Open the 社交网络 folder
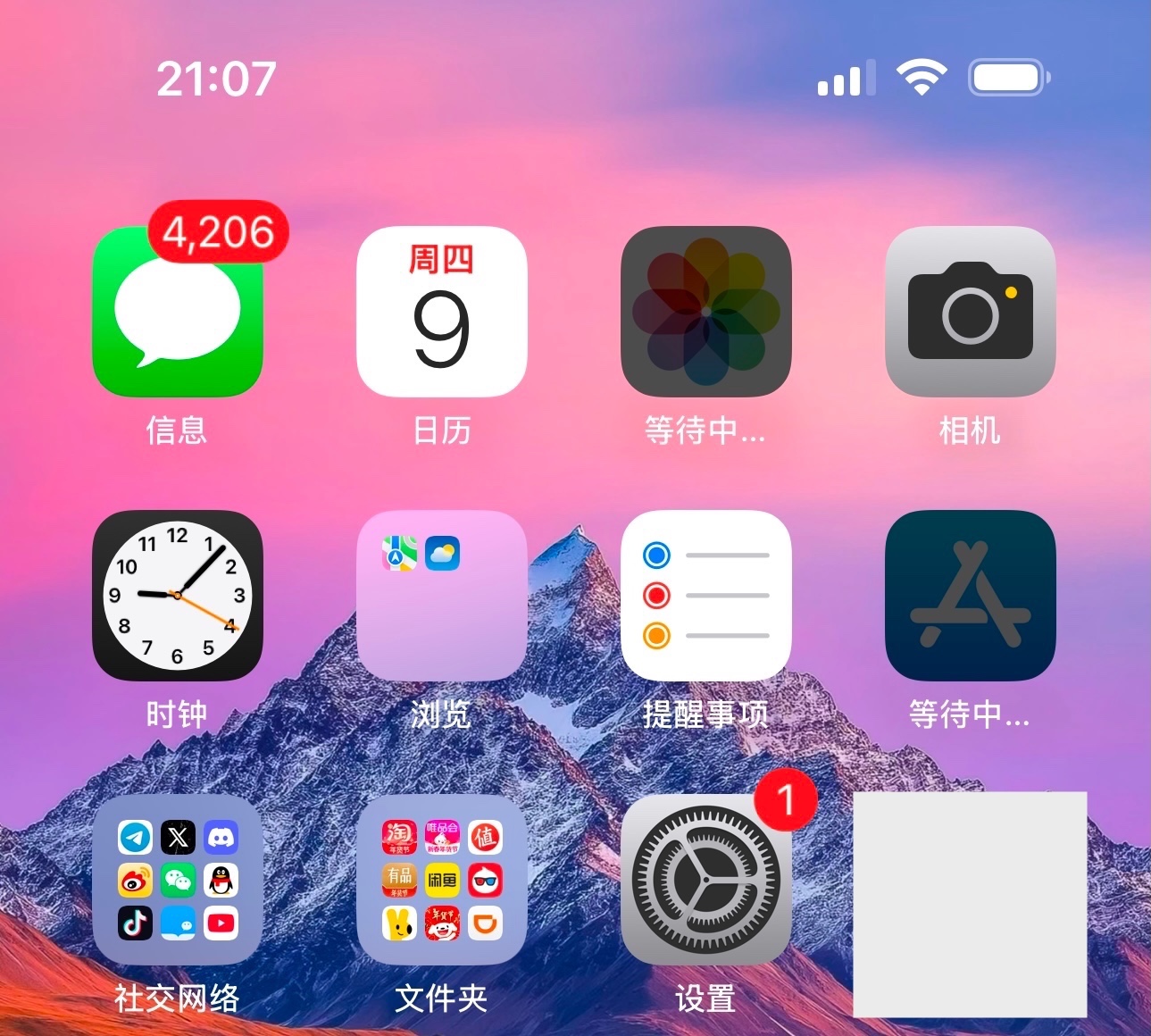This screenshot has height=1036, width=1151. (177, 880)
